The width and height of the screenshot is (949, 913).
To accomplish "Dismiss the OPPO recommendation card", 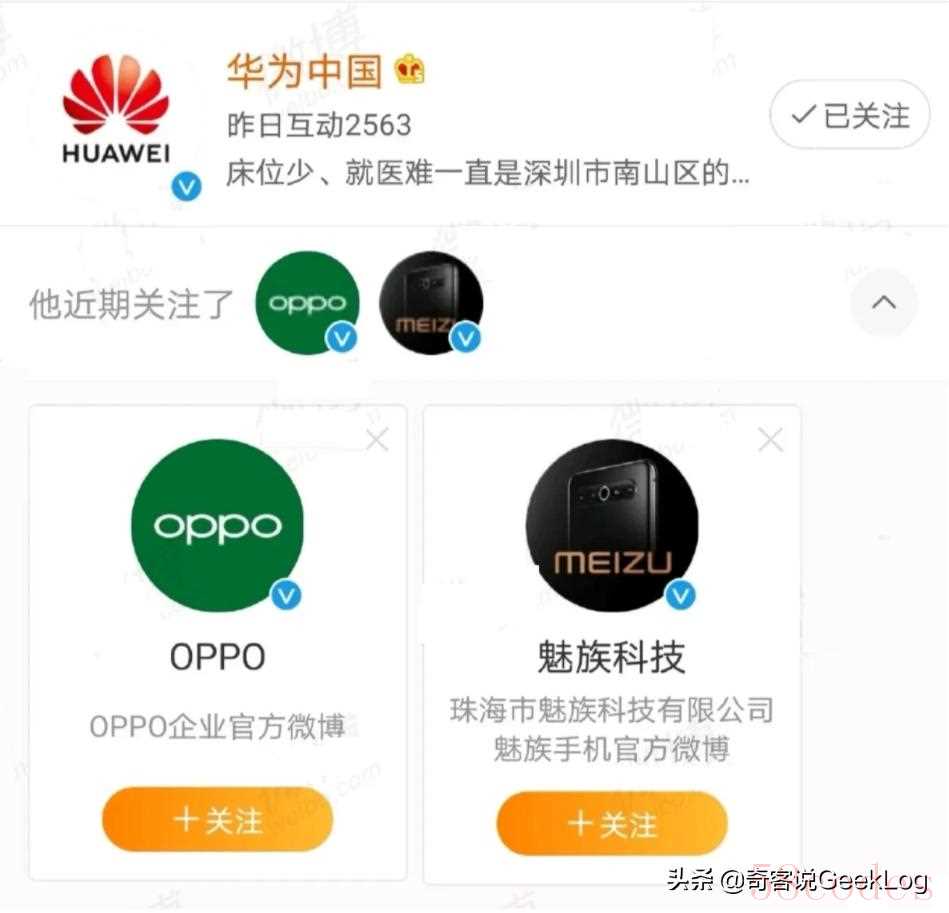I will tap(377, 439).
